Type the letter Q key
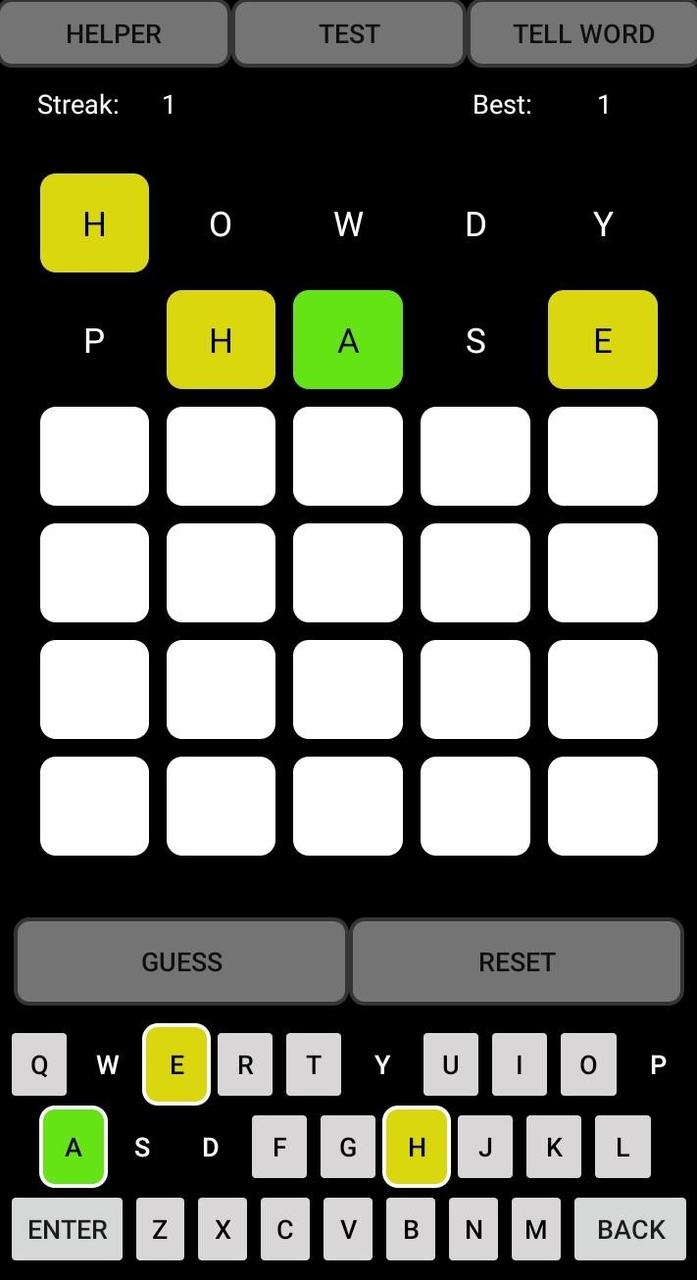Viewport: 697px width, 1280px height. tap(39, 1064)
